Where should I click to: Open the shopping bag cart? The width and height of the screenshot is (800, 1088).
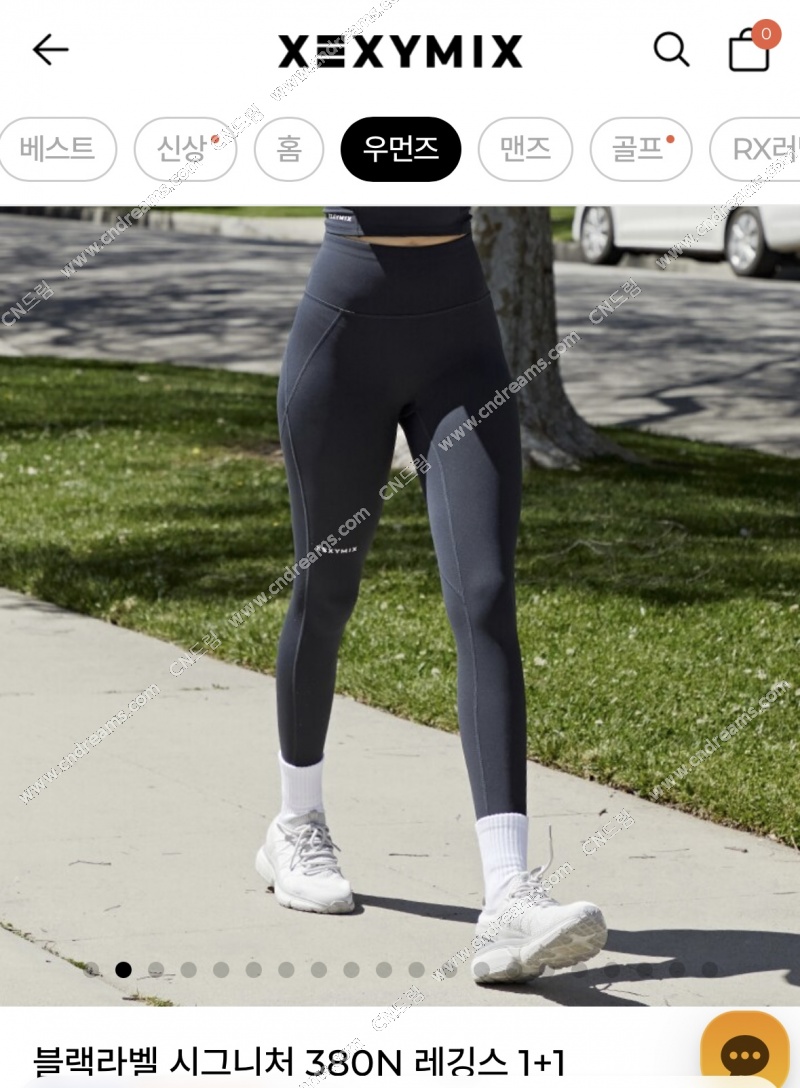(750, 49)
